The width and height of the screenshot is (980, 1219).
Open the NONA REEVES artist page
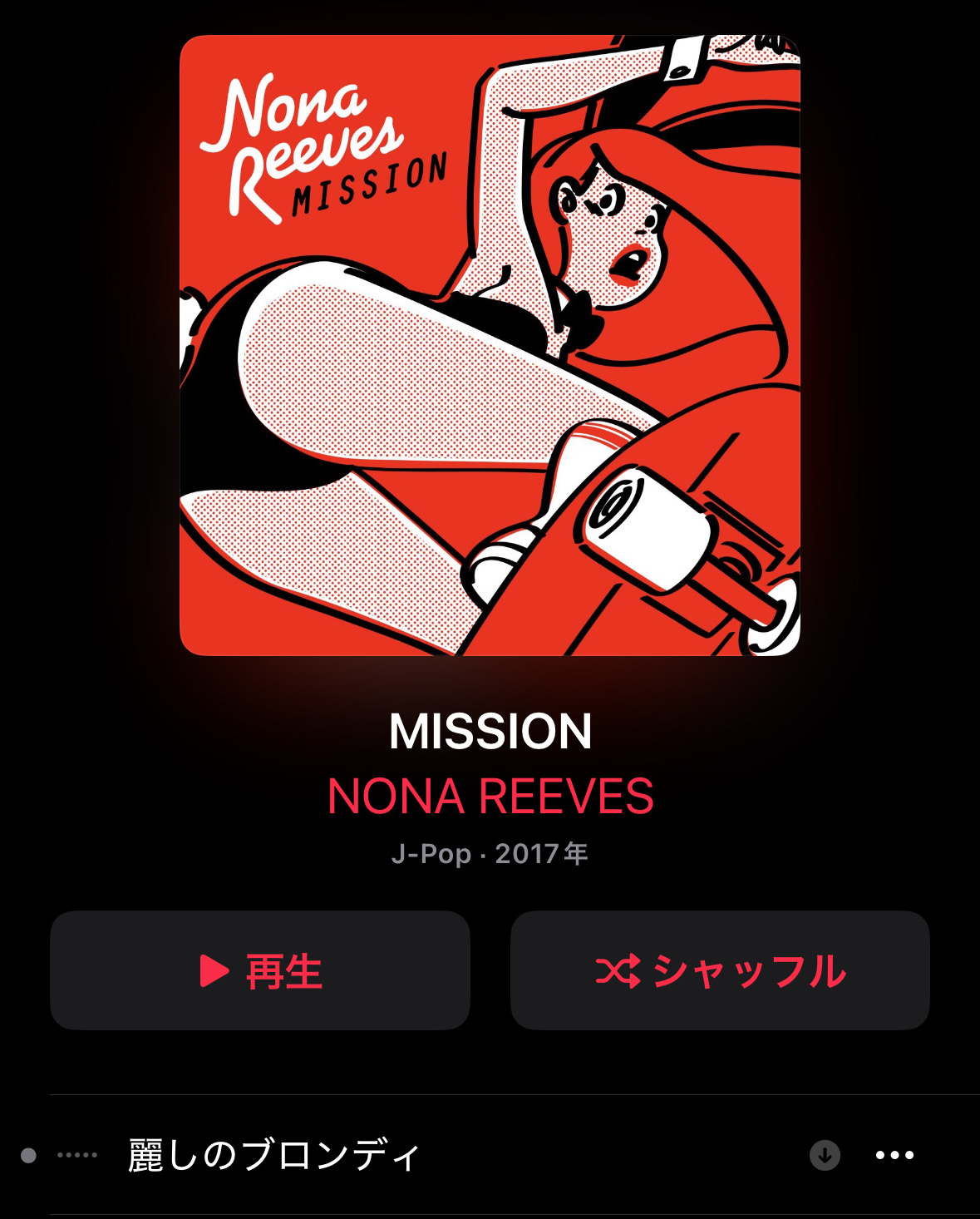490,797
